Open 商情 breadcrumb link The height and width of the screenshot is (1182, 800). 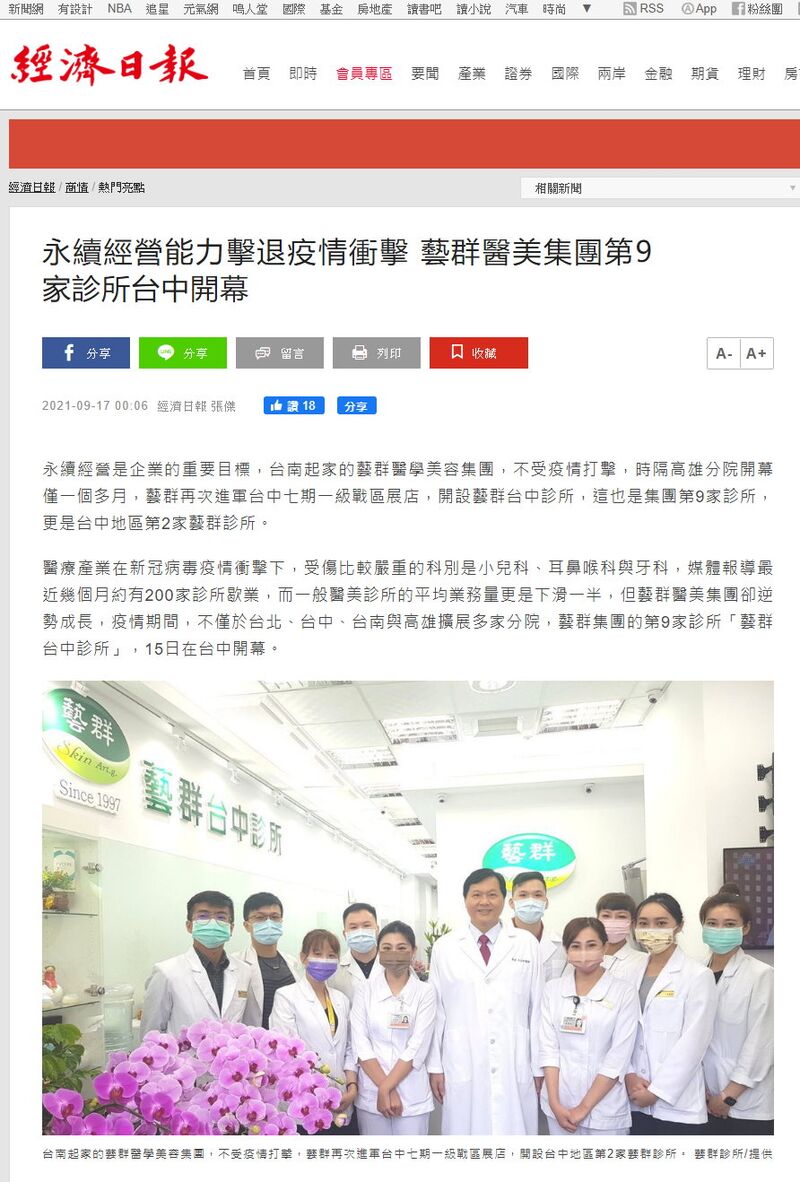76,188
